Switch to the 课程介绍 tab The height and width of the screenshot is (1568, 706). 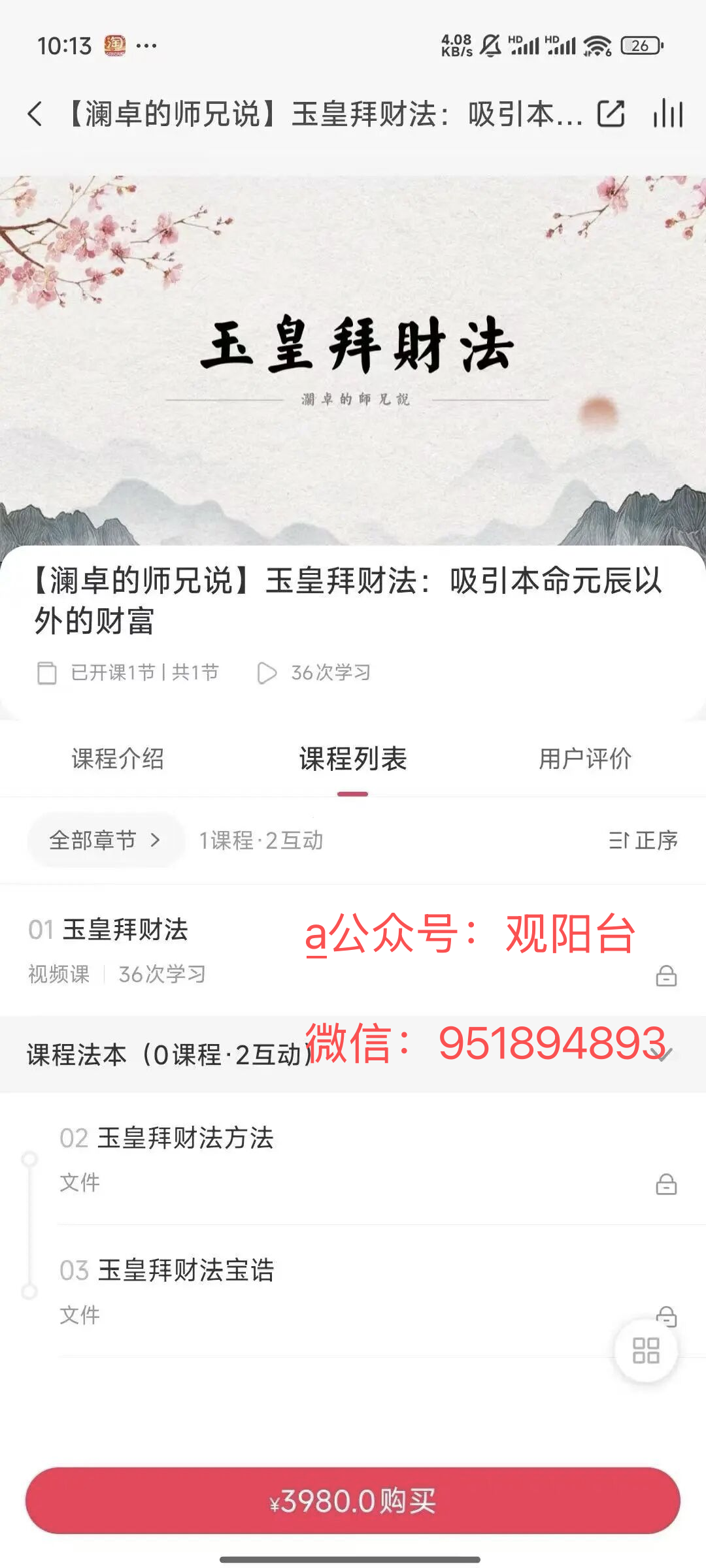coord(118,759)
